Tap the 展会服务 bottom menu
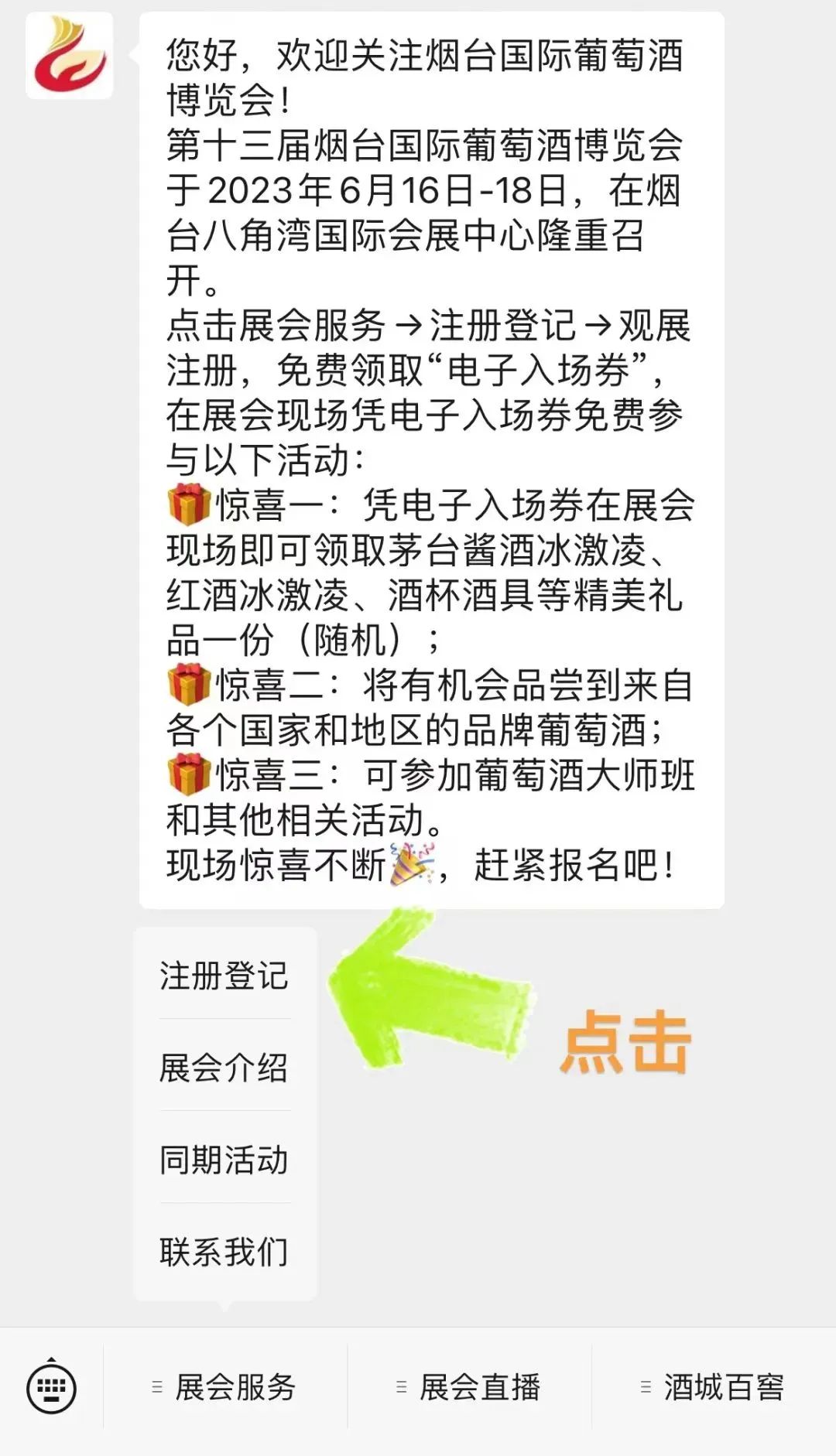The width and height of the screenshot is (836, 1456). [225, 1387]
